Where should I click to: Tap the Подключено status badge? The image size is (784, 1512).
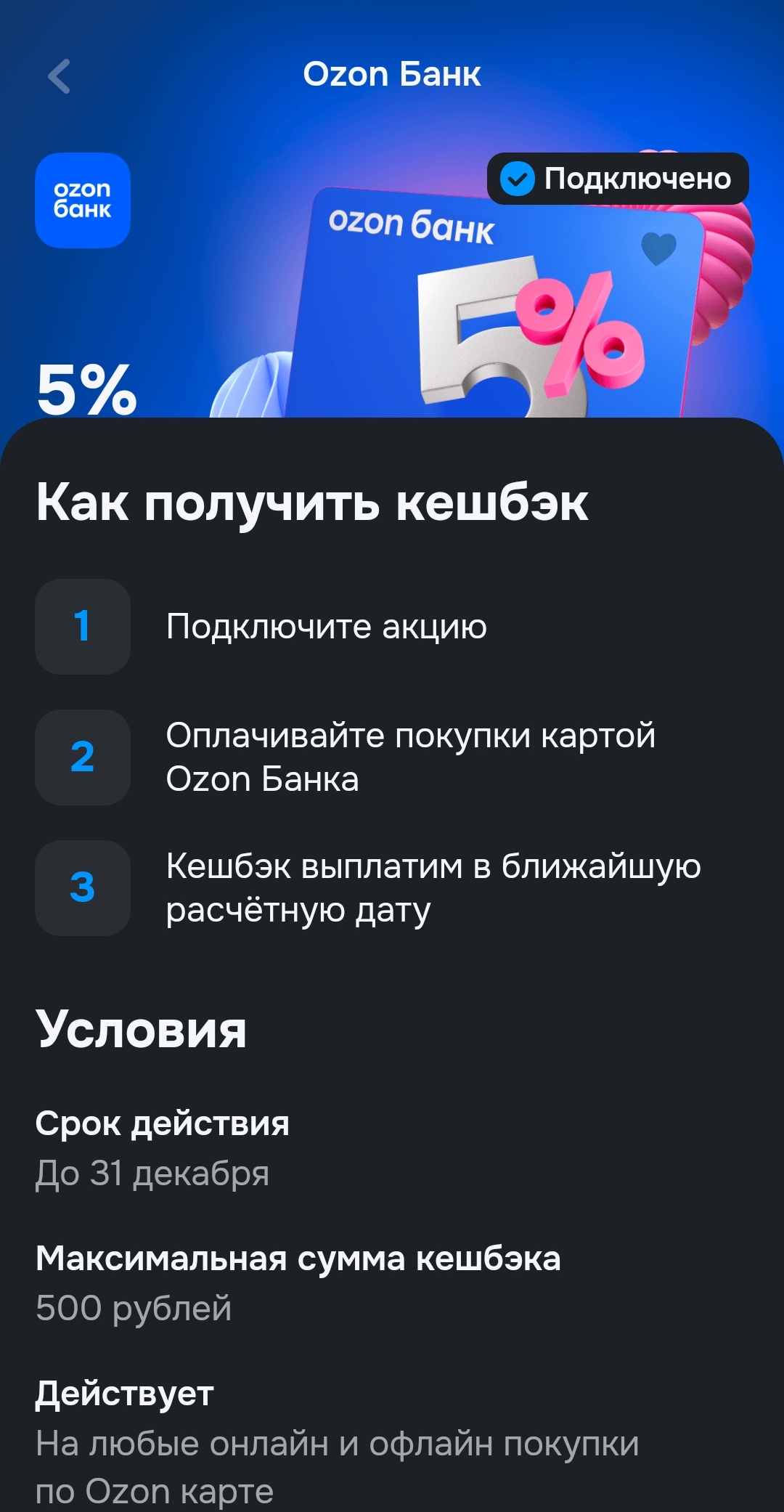[617, 179]
